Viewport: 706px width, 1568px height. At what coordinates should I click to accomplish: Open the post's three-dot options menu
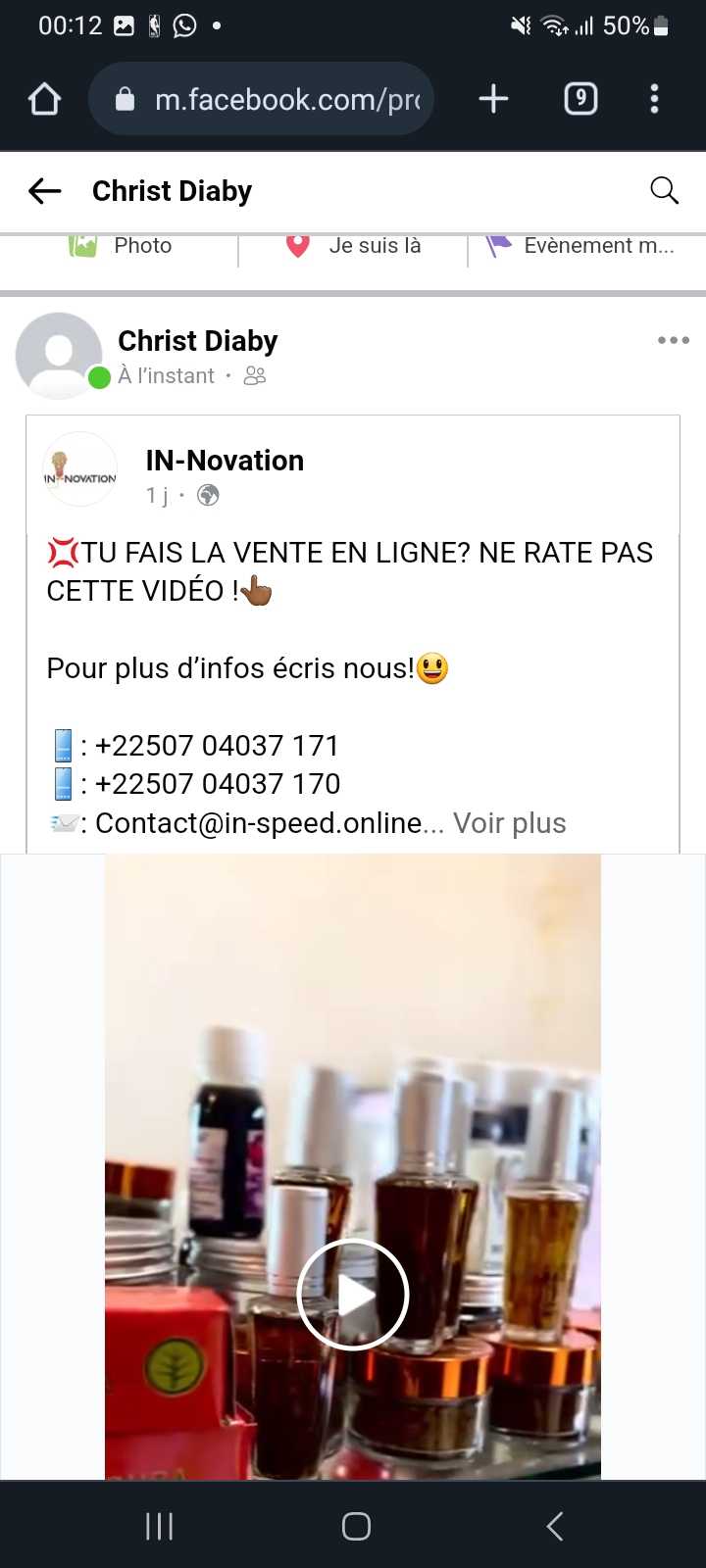(673, 341)
